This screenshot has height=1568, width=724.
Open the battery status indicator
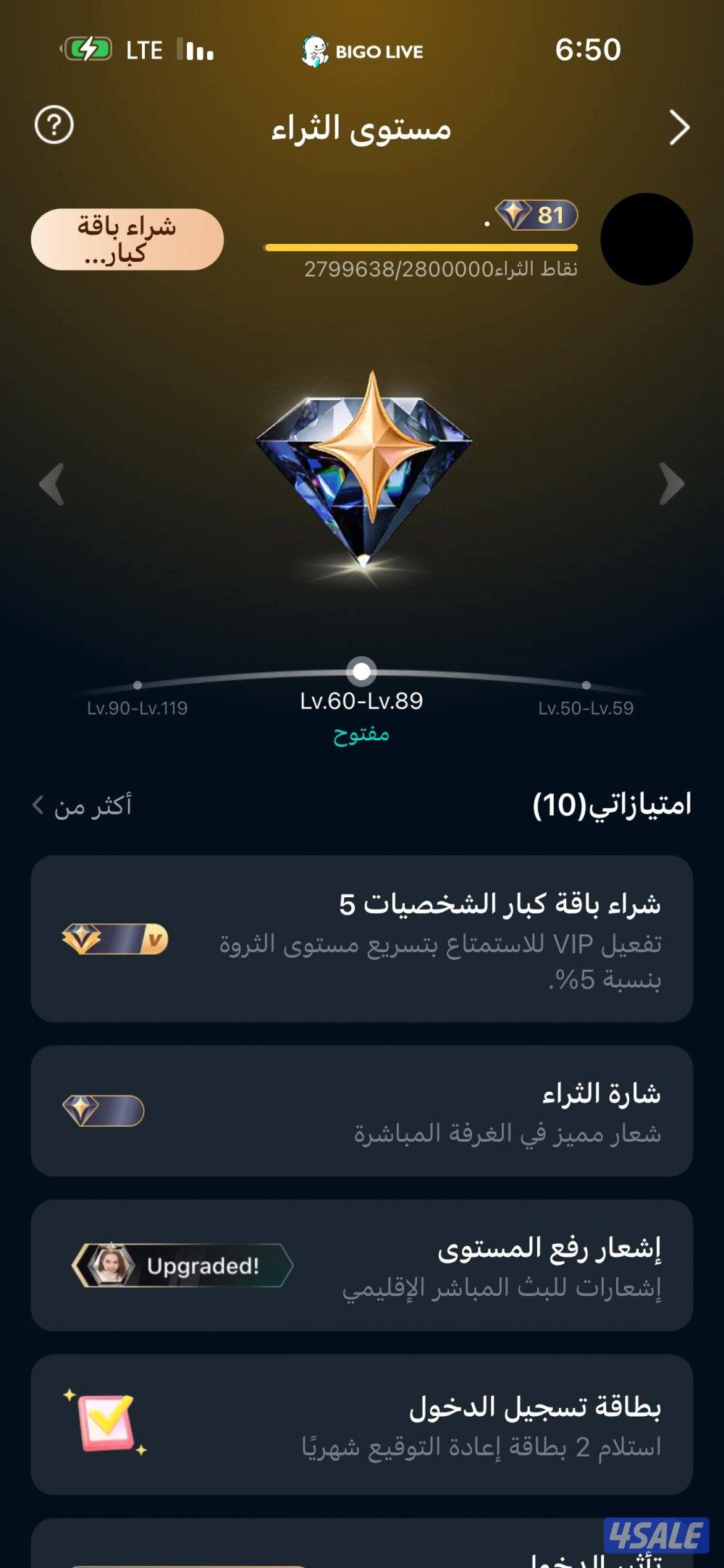87,48
